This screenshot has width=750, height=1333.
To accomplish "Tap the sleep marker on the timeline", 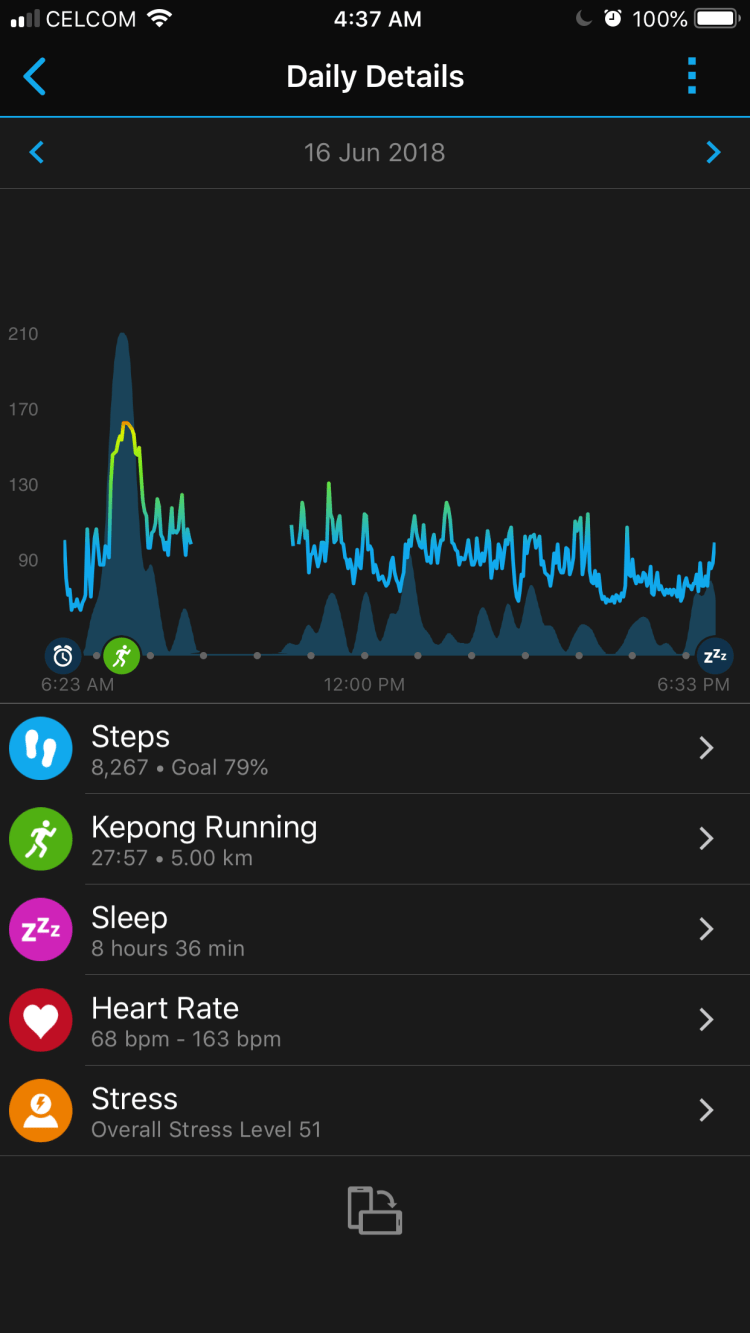I will tap(714, 656).
